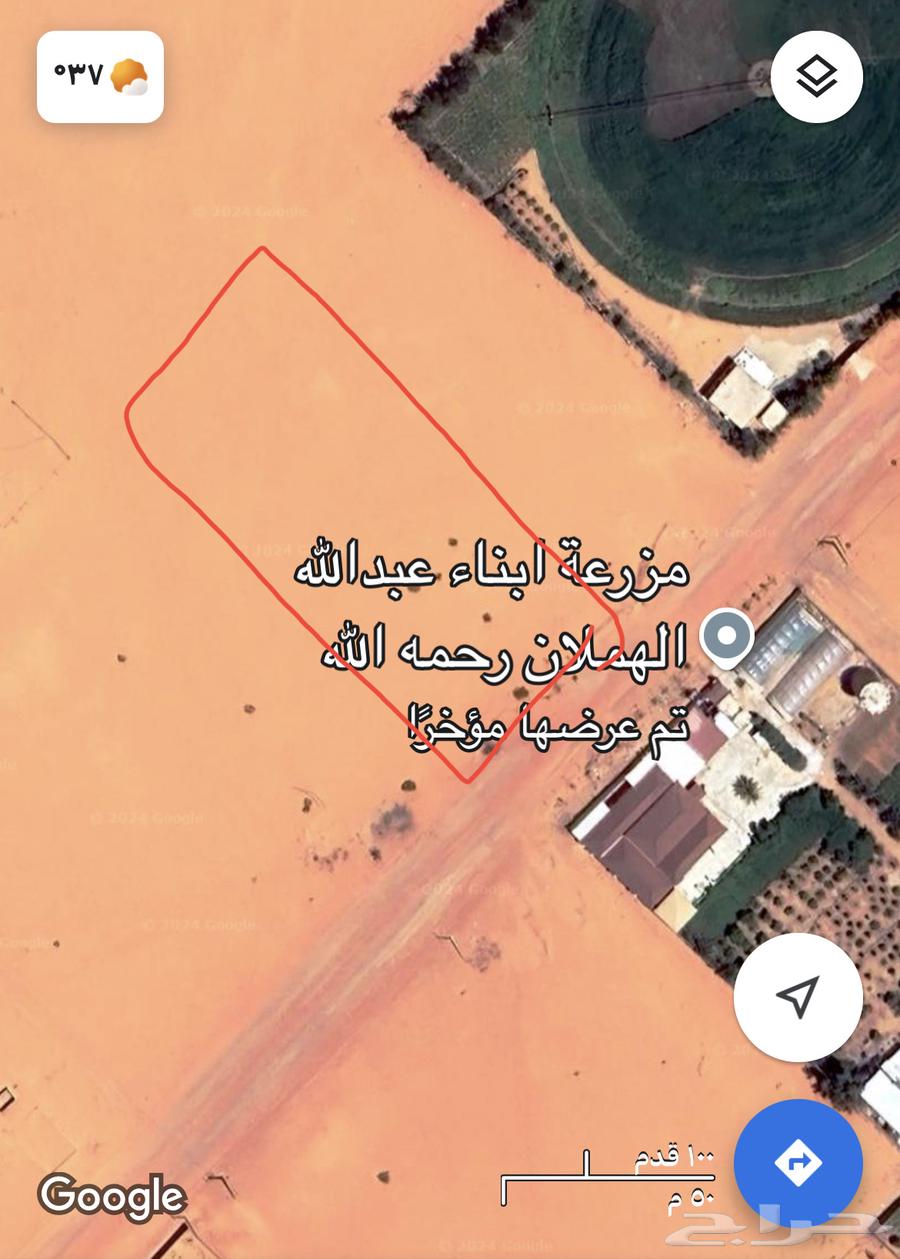Open the weather chip showing 37°
900x1259 pixels.
click(100, 77)
